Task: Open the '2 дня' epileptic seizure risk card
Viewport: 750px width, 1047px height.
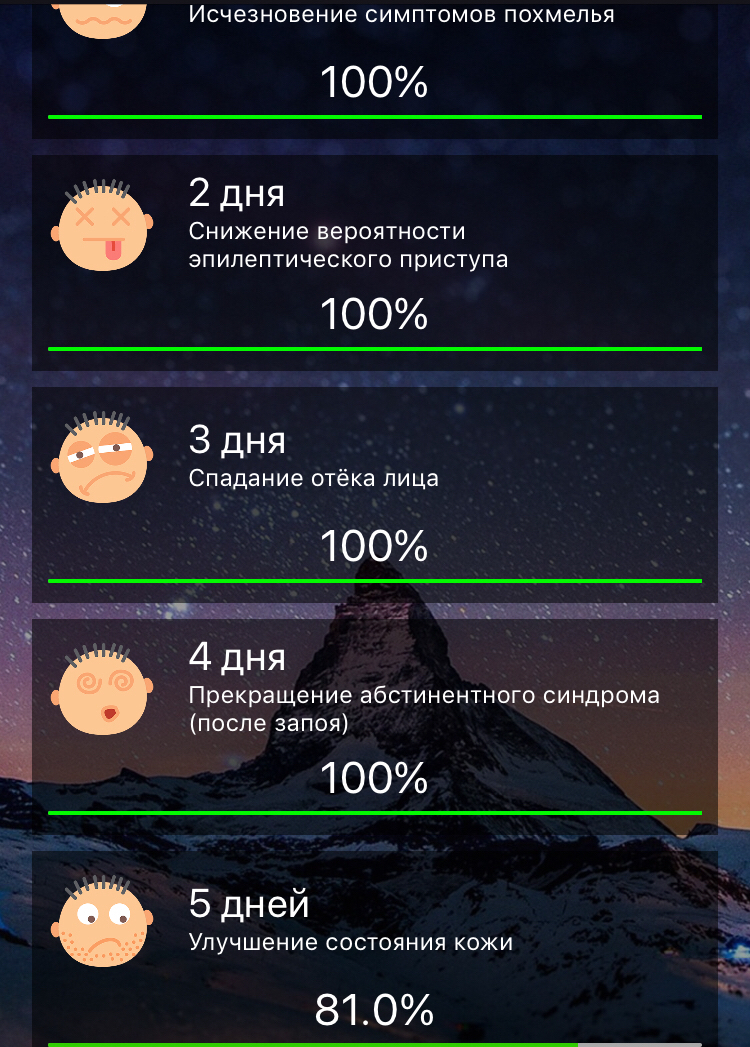Action: [x=375, y=262]
